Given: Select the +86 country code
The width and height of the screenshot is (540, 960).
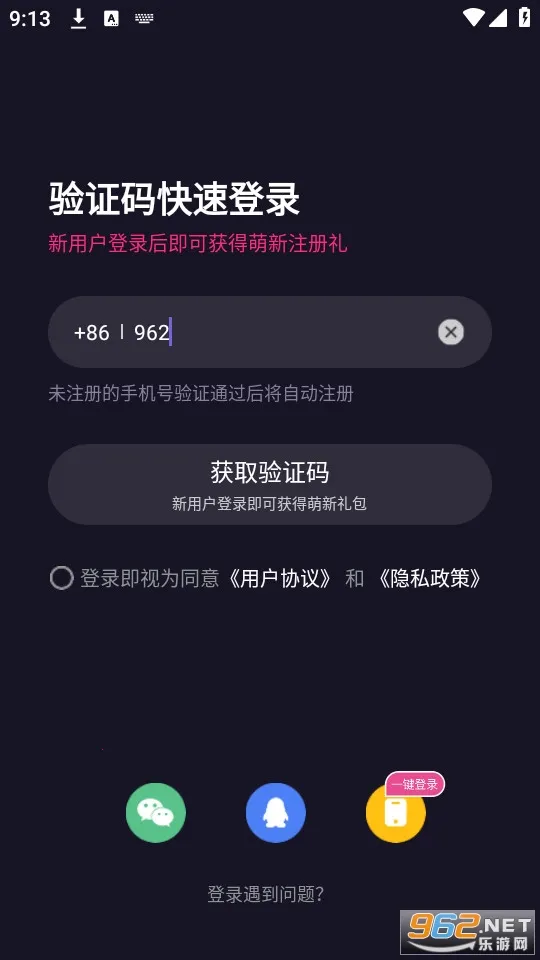Looking at the screenshot, I should (91, 332).
